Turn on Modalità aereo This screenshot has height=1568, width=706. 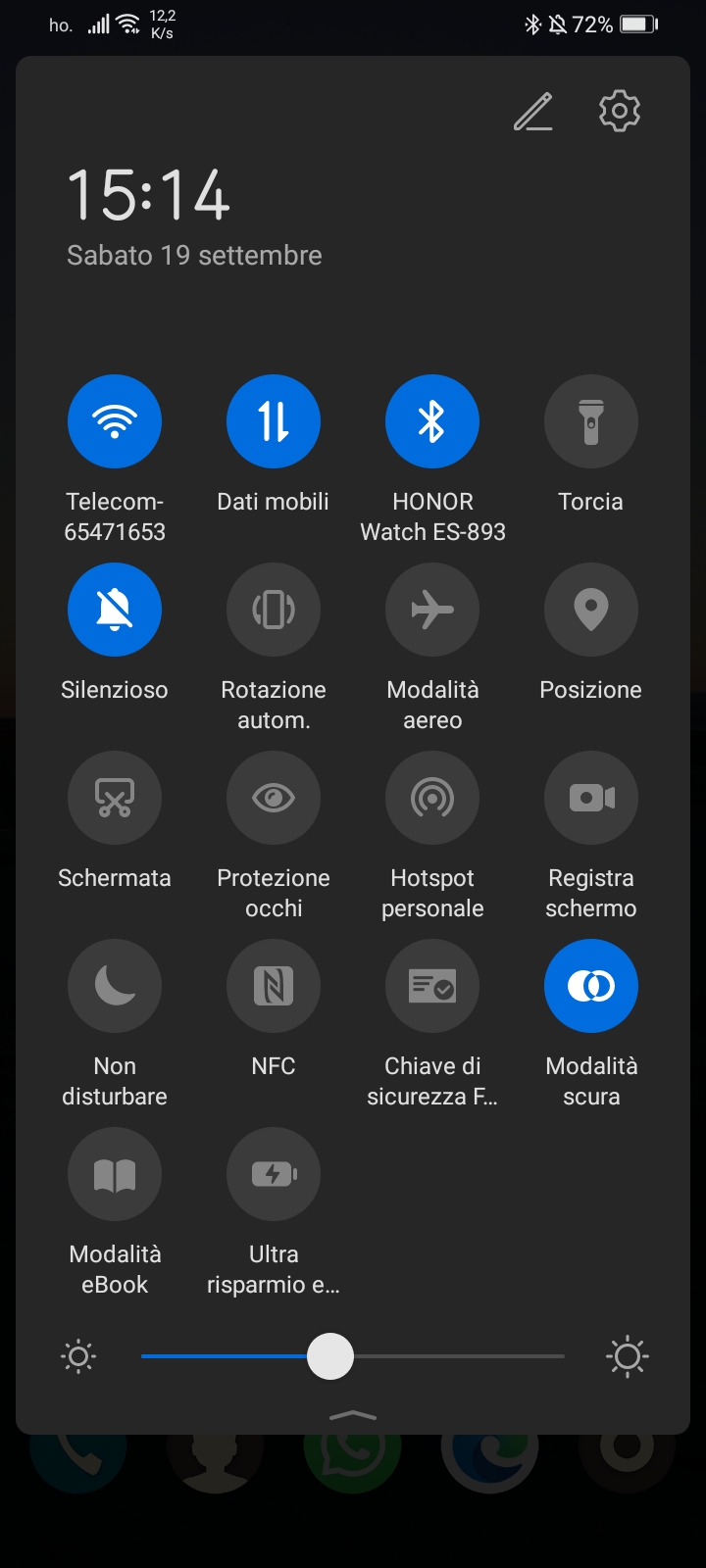tap(432, 610)
